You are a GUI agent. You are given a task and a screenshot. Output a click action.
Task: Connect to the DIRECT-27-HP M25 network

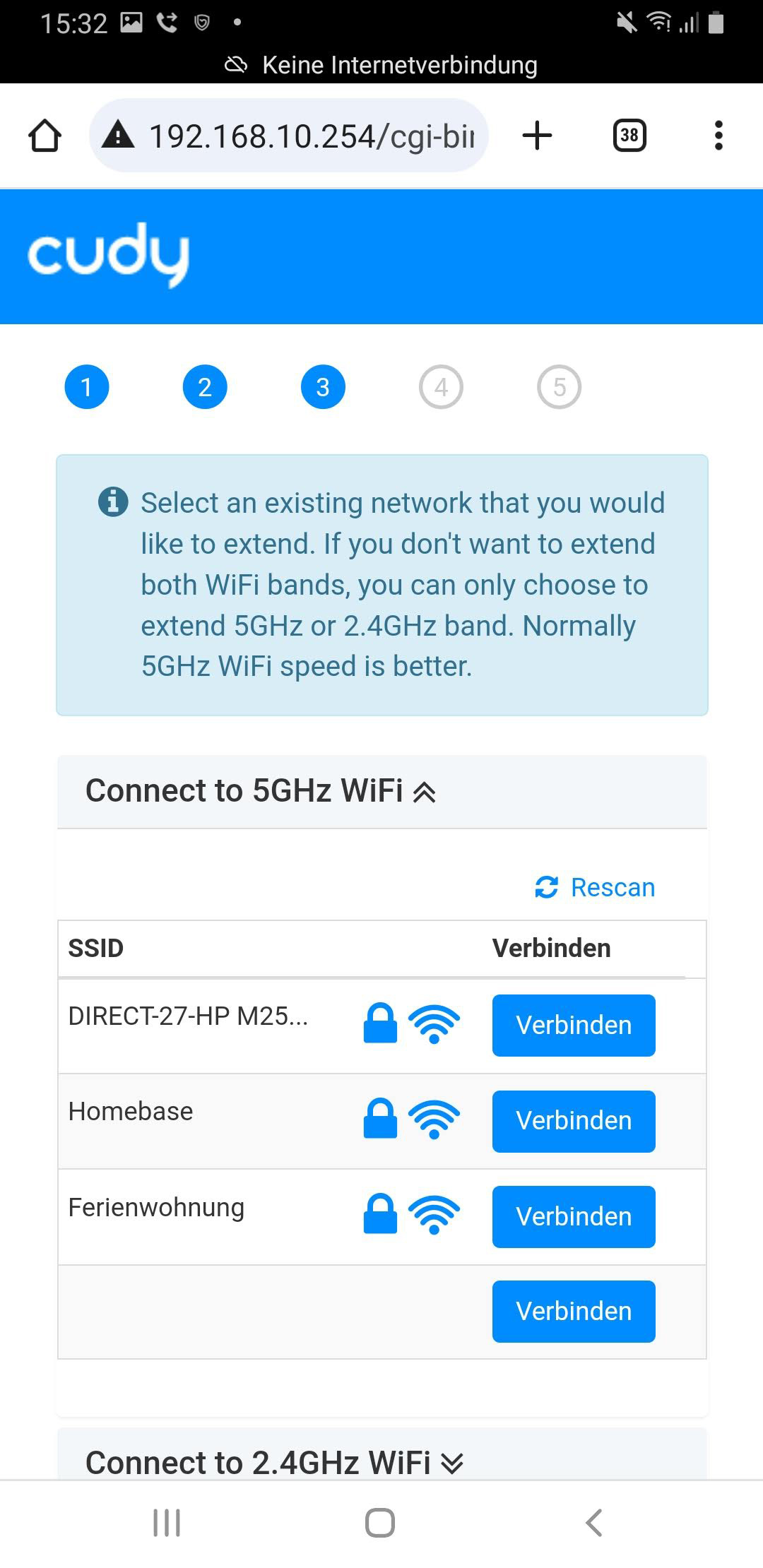click(573, 1025)
